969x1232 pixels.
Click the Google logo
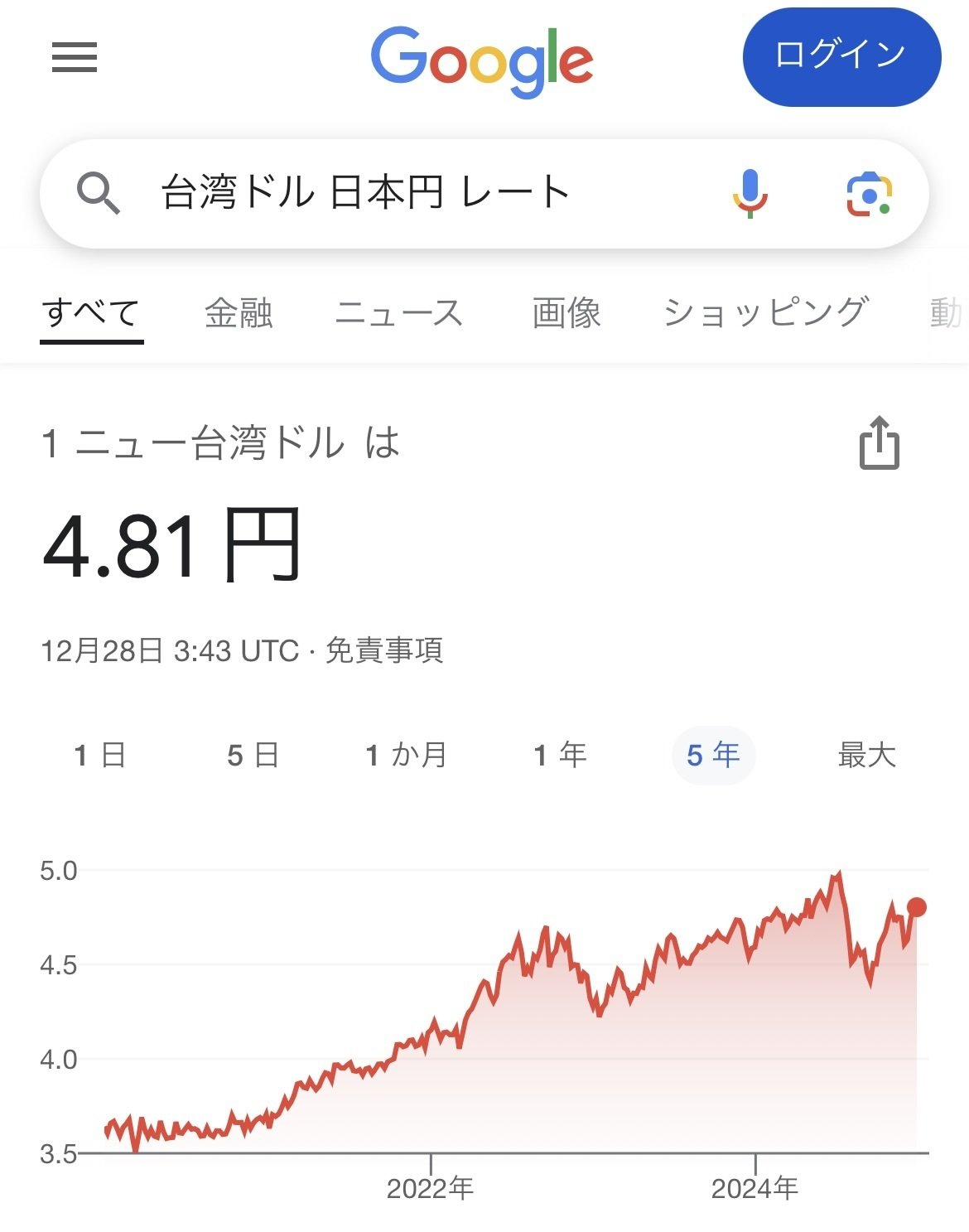484,57
